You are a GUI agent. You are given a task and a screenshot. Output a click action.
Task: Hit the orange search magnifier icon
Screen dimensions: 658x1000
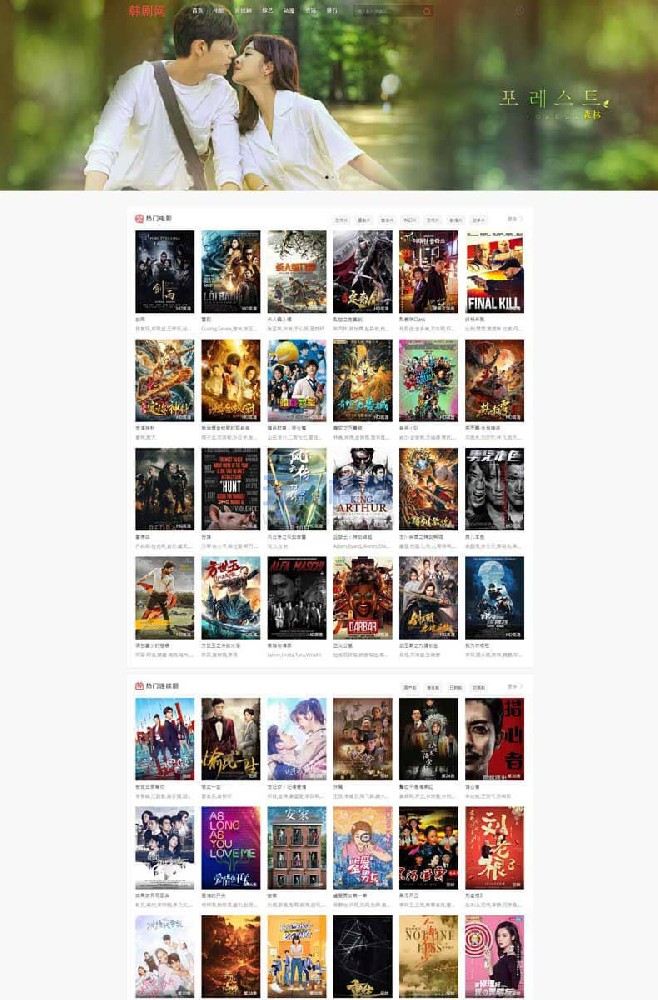pos(427,11)
